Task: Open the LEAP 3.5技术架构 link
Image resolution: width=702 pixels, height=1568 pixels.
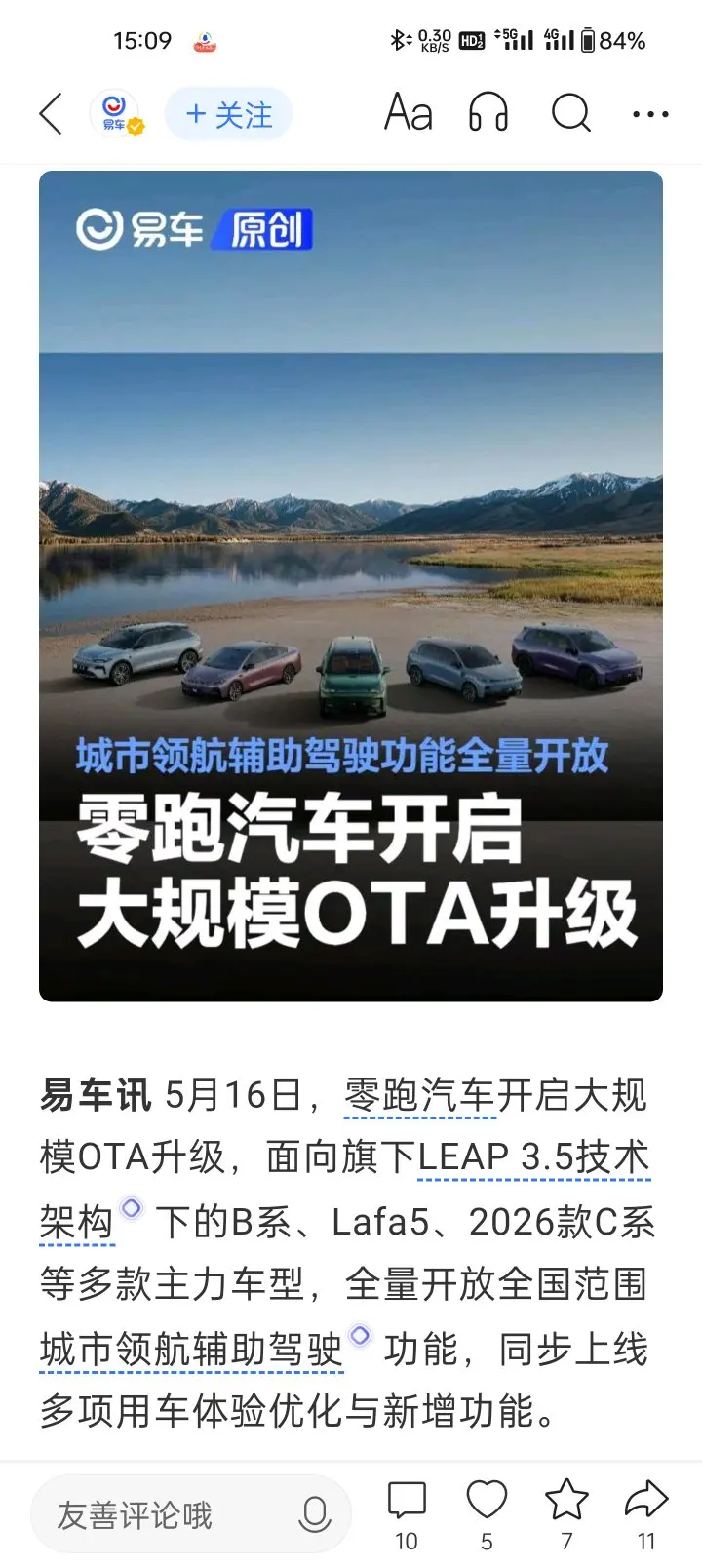Action: [533, 1158]
